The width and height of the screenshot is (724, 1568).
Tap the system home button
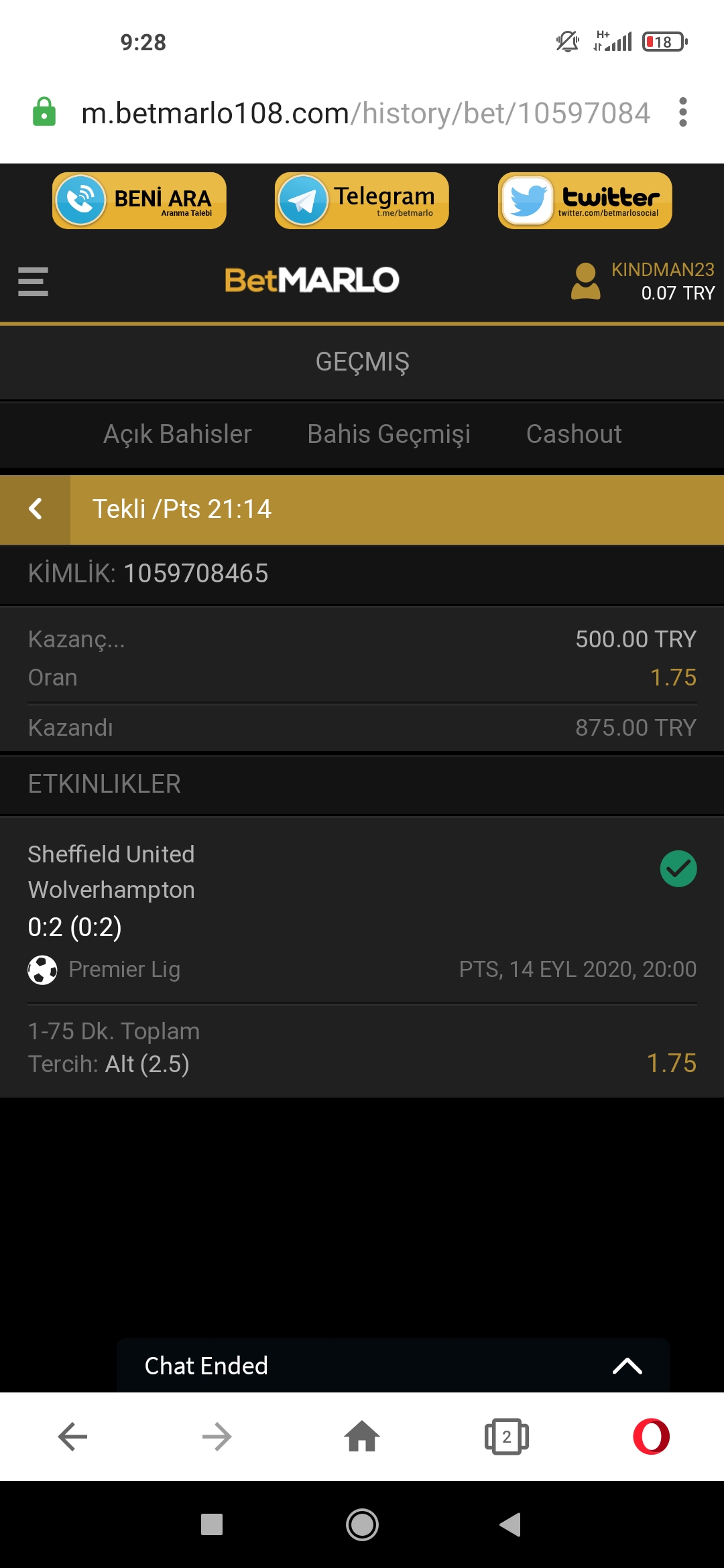tap(362, 1525)
